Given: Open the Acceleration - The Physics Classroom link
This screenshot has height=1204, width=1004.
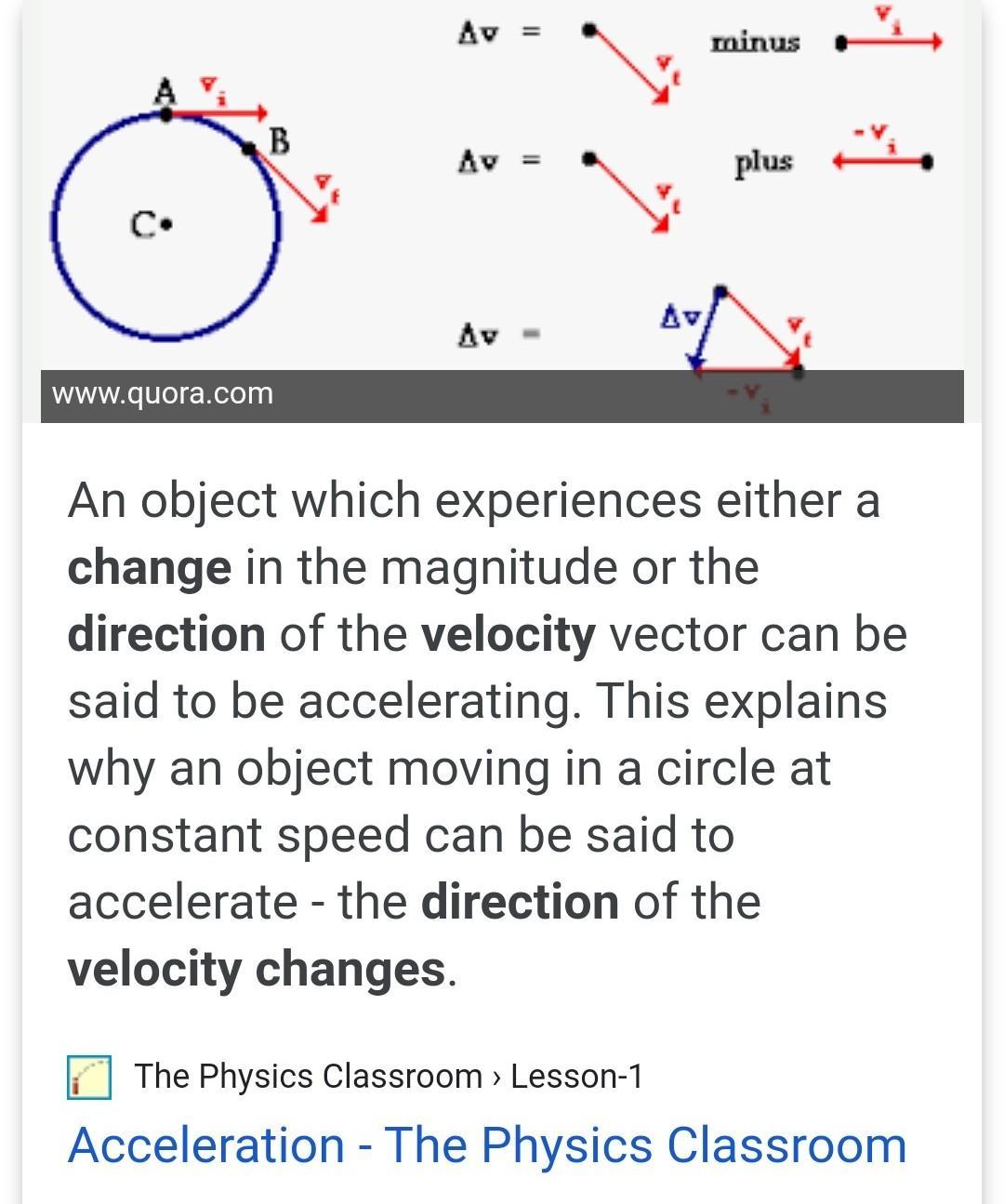Looking at the screenshot, I should pos(486,1144).
